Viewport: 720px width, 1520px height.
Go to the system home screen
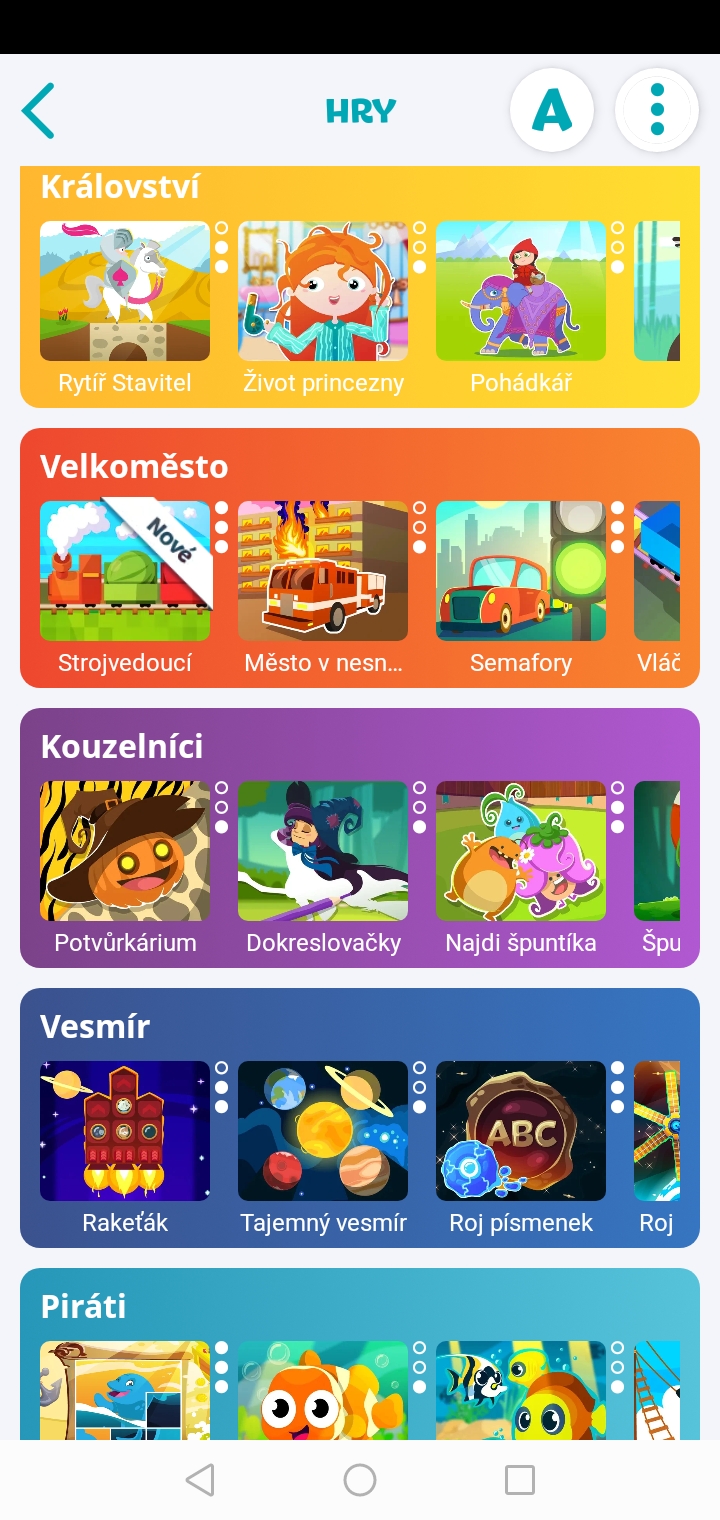point(360,1480)
